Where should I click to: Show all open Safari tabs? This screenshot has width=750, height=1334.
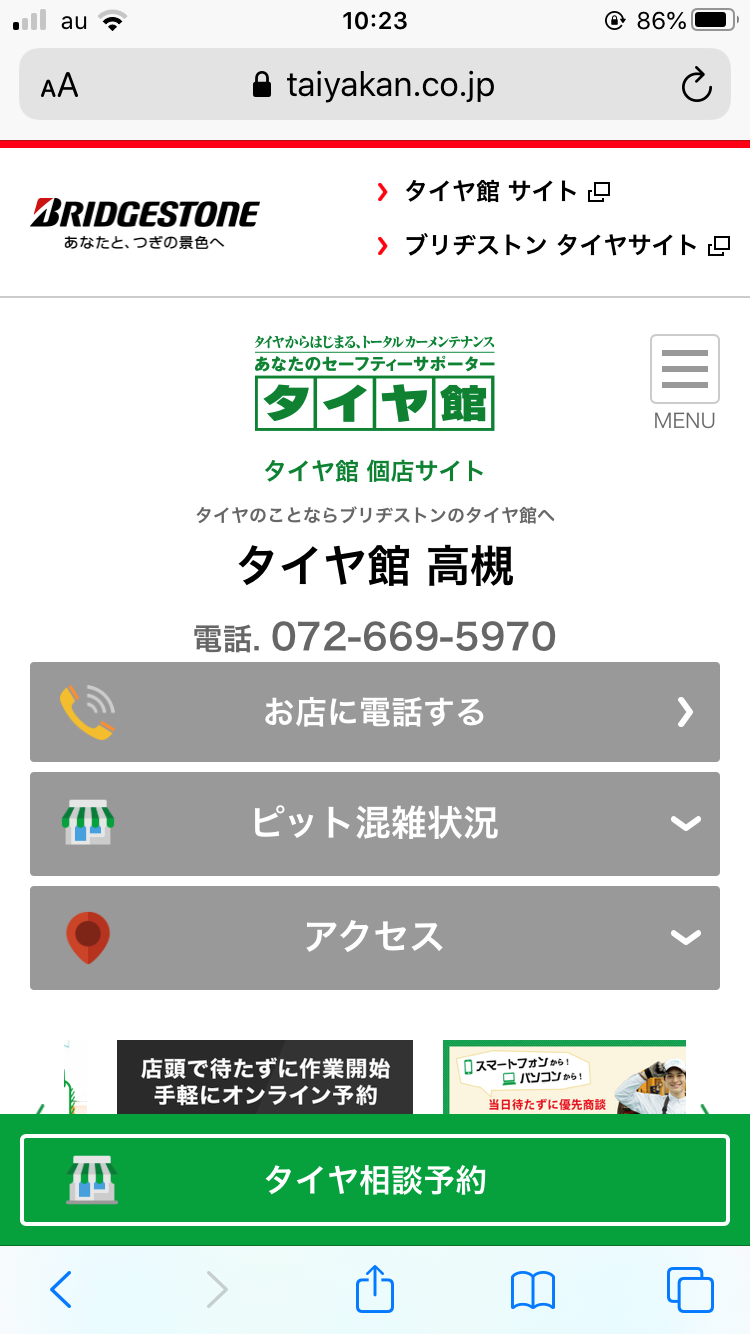click(690, 1290)
